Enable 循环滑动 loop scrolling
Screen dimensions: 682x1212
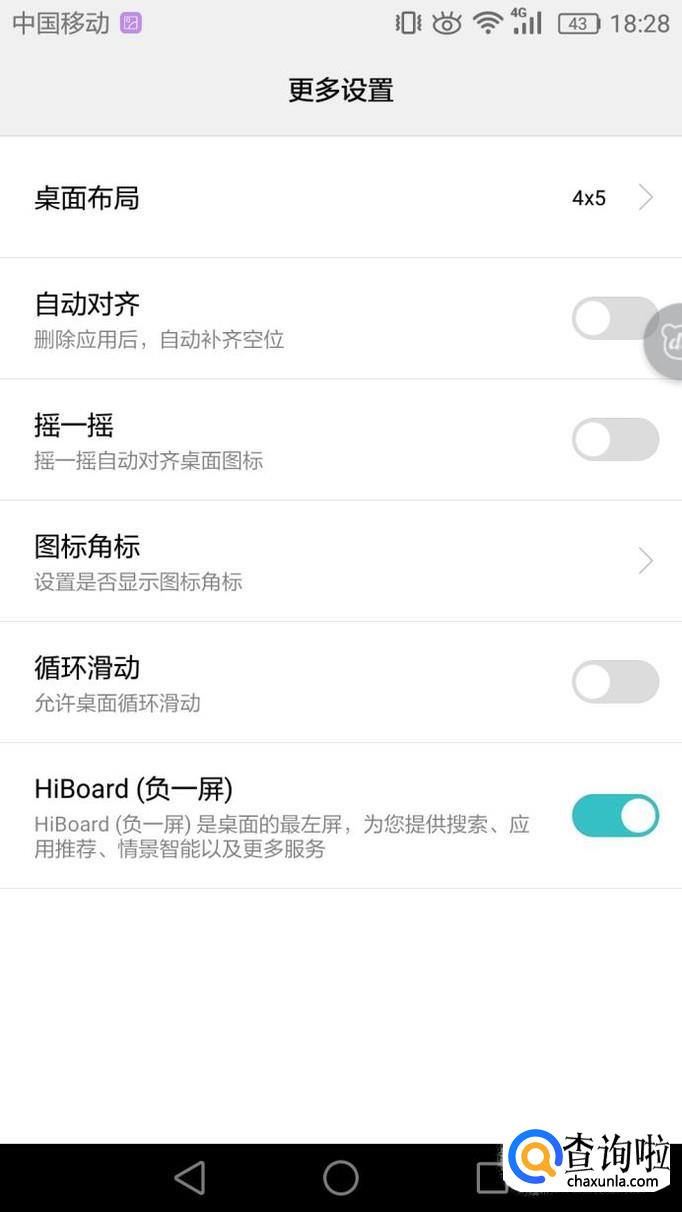tap(615, 682)
